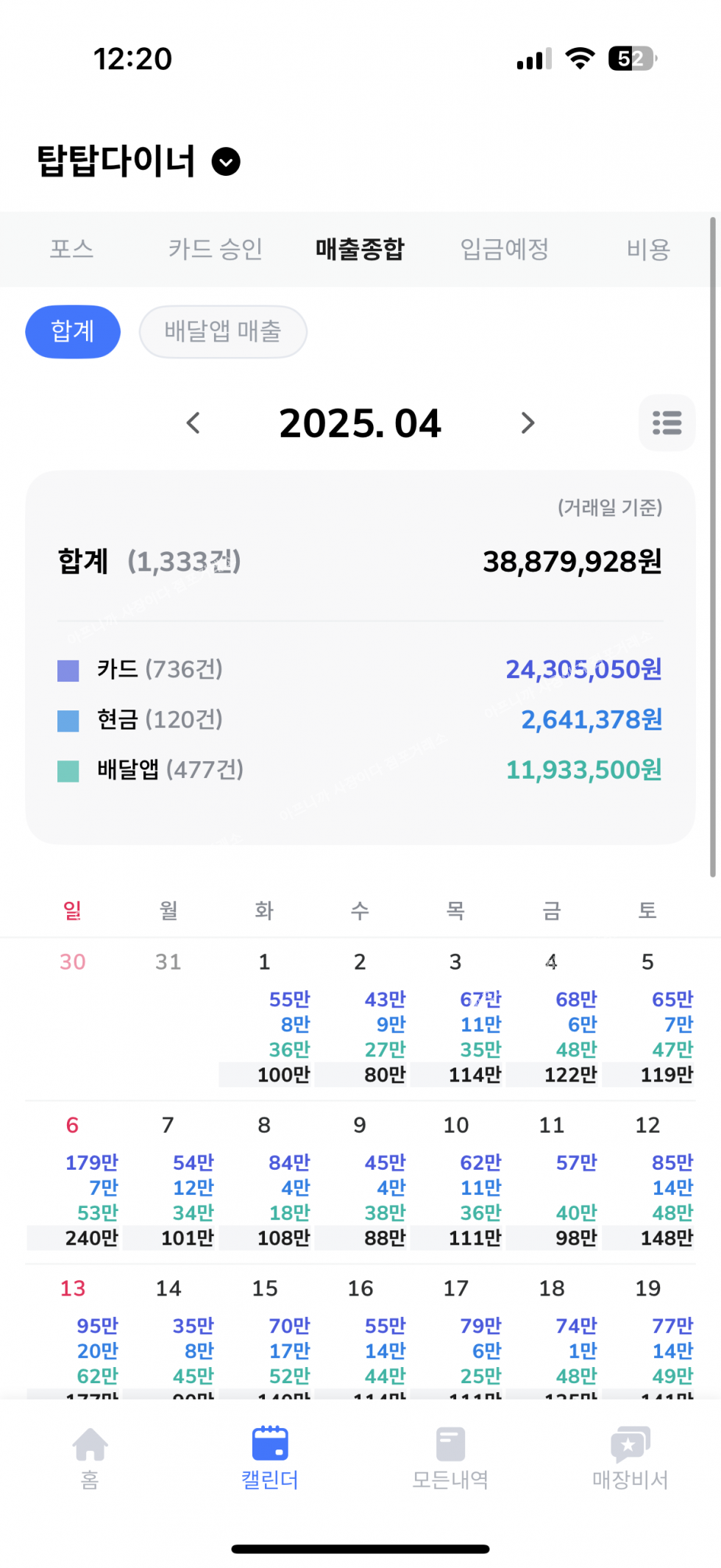Select the 배달앱 매출 chip
Image resolution: width=721 pixels, height=1568 pixels.
(x=223, y=331)
